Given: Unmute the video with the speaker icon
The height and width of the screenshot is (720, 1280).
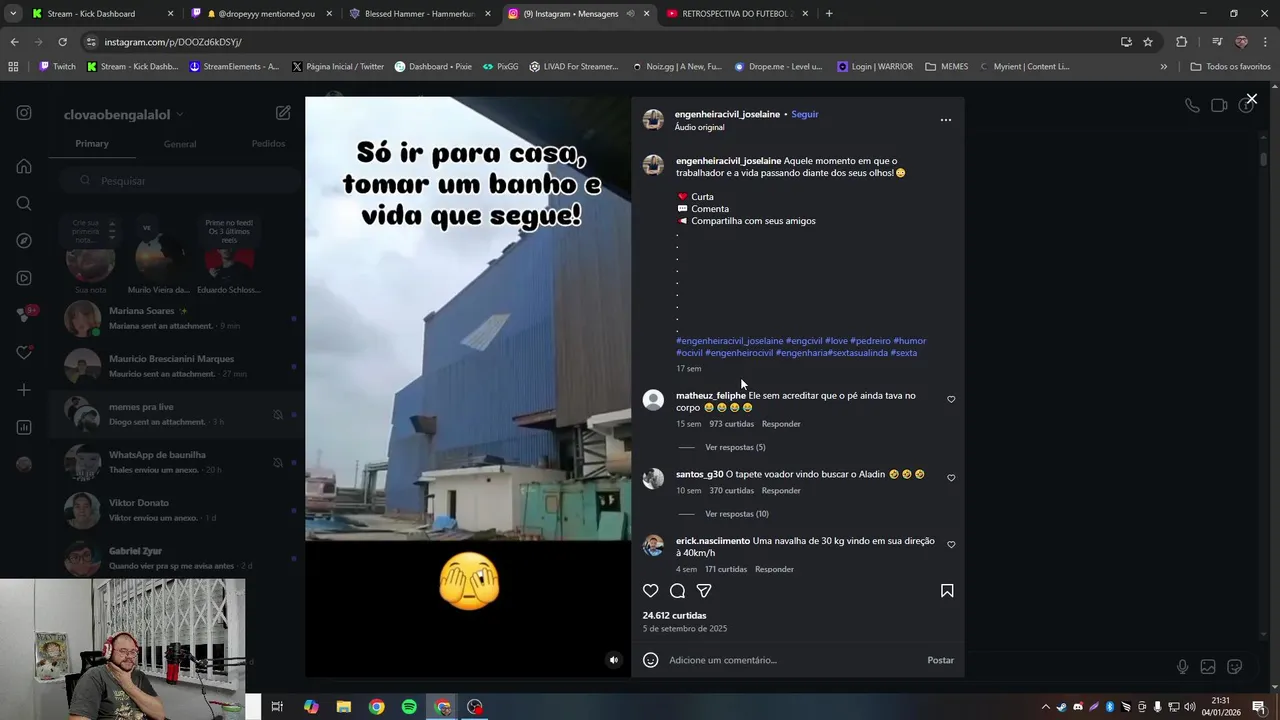Looking at the screenshot, I should point(614,660).
